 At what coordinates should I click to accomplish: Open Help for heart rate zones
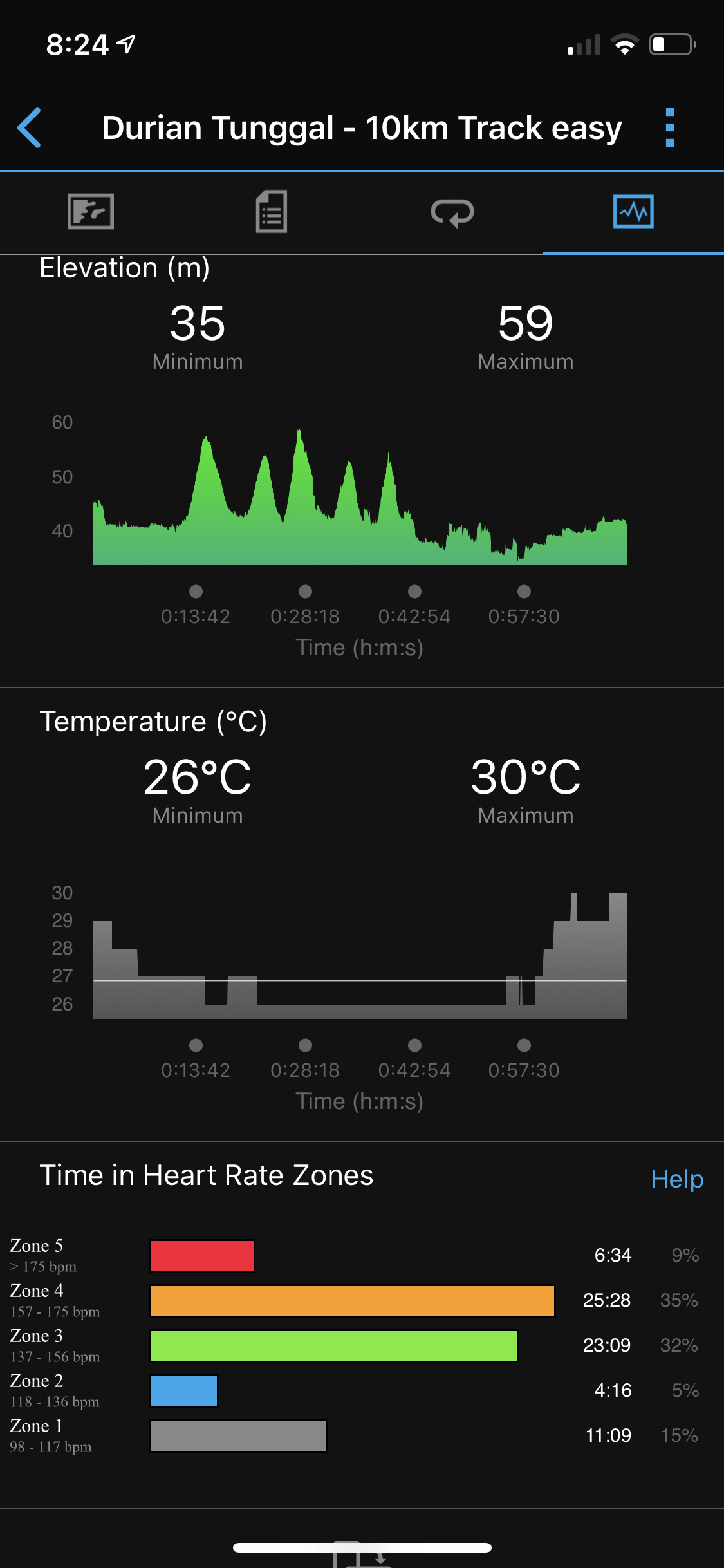677,1179
